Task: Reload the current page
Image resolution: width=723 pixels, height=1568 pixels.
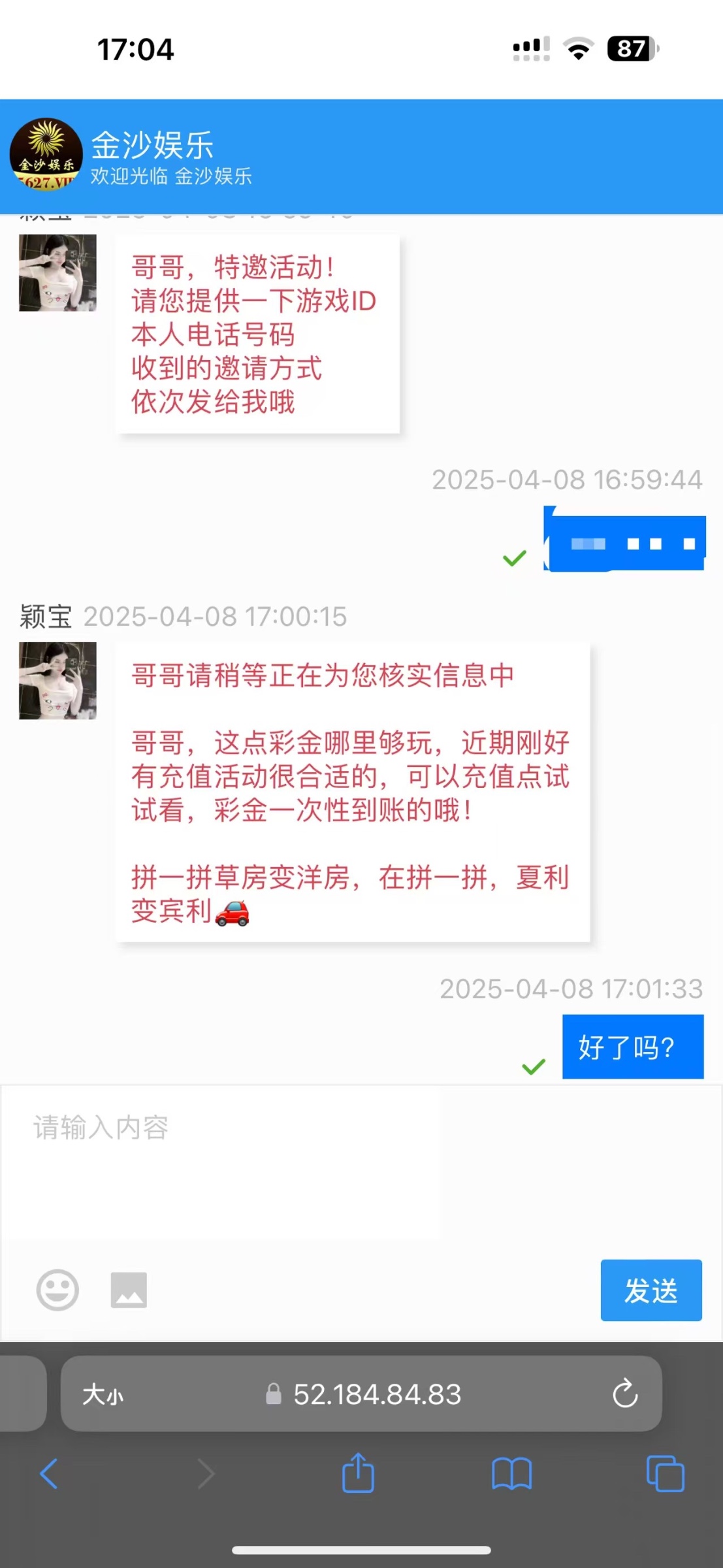Action: [x=624, y=1394]
